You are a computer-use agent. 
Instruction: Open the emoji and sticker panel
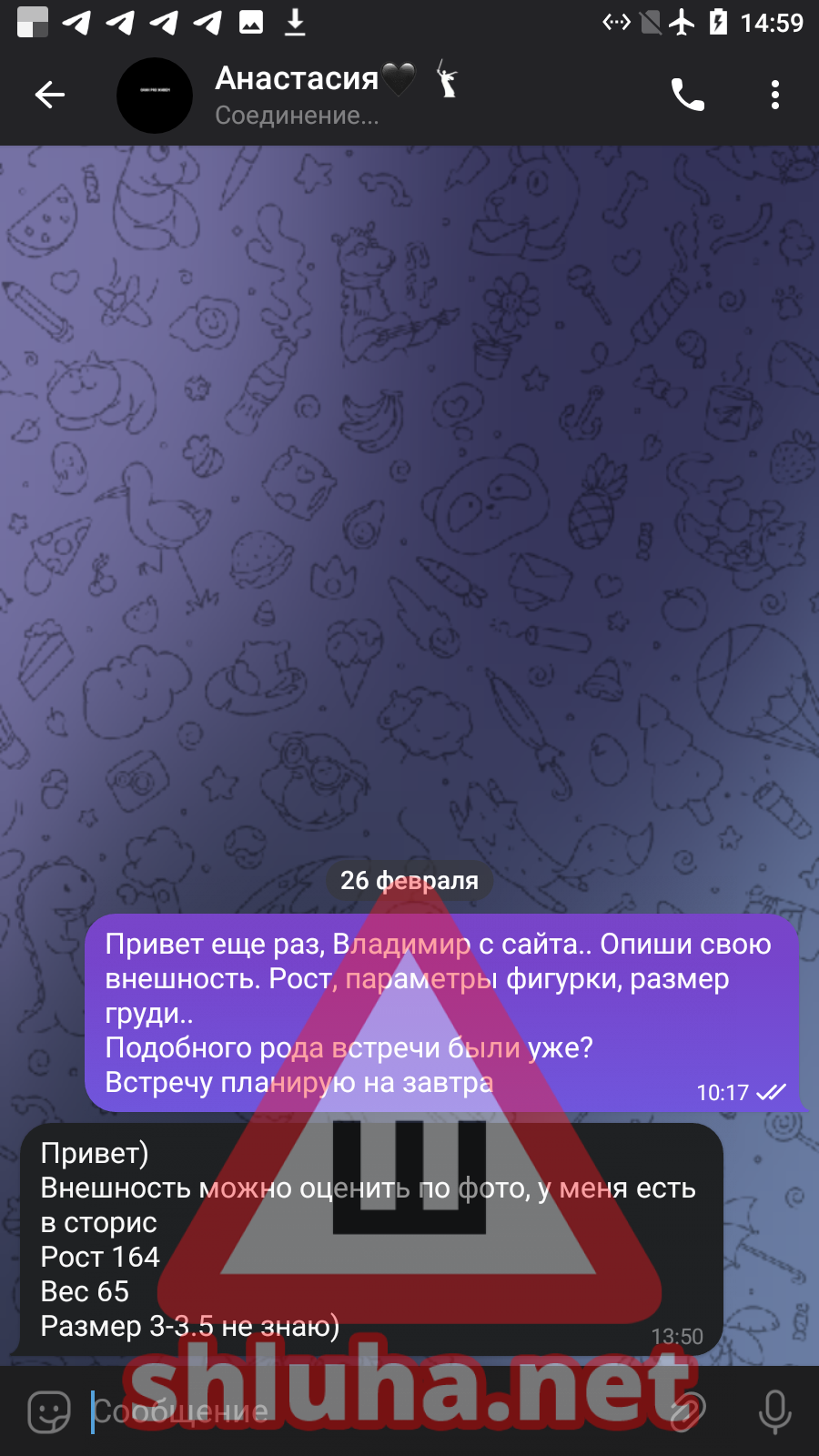(x=49, y=1411)
